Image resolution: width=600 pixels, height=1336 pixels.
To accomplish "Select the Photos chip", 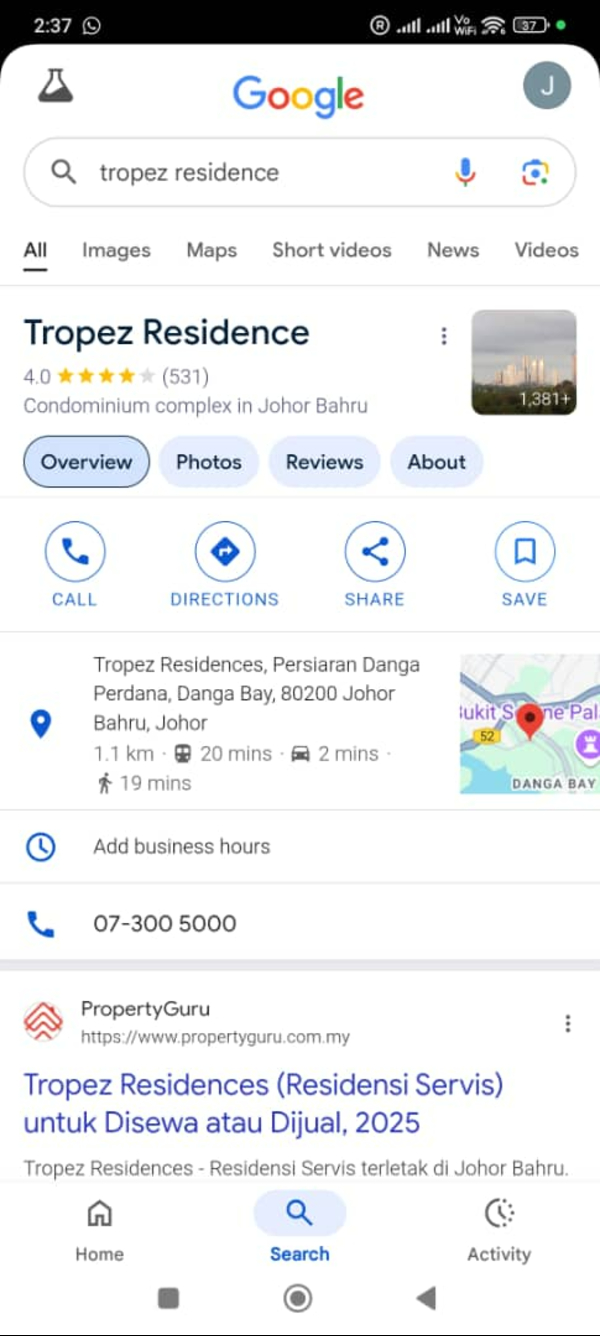I will (x=208, y=462).
